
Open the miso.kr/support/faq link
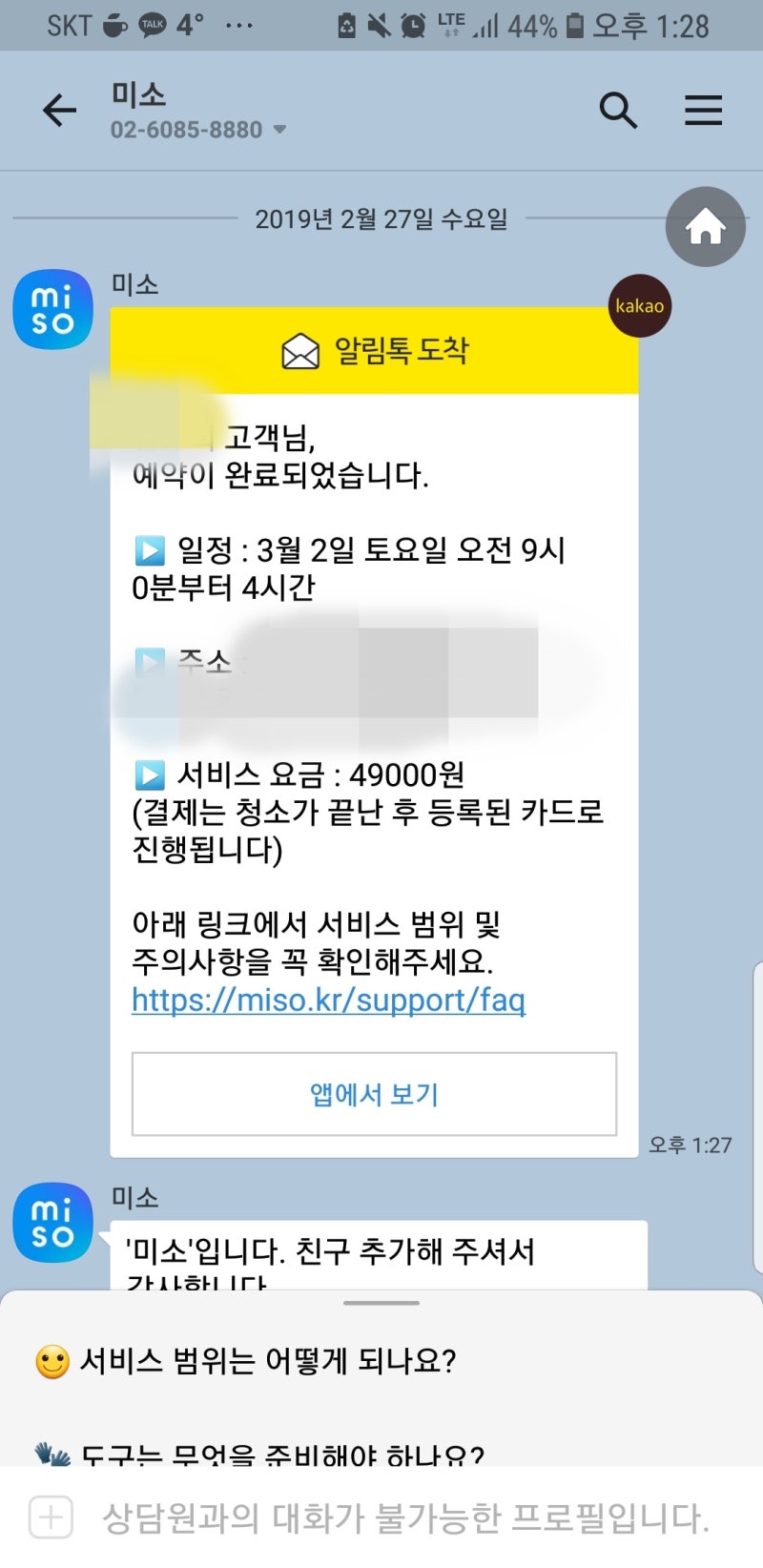tap(329, 1000)
